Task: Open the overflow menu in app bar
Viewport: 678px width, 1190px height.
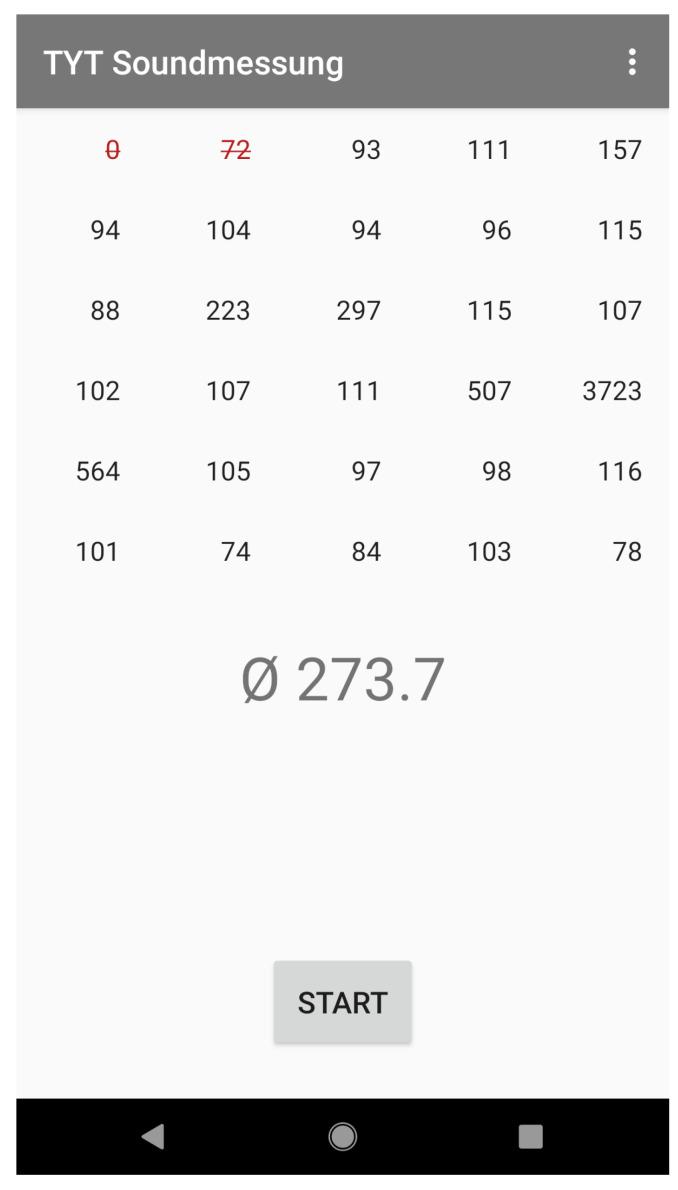Action: pos(632,62)
